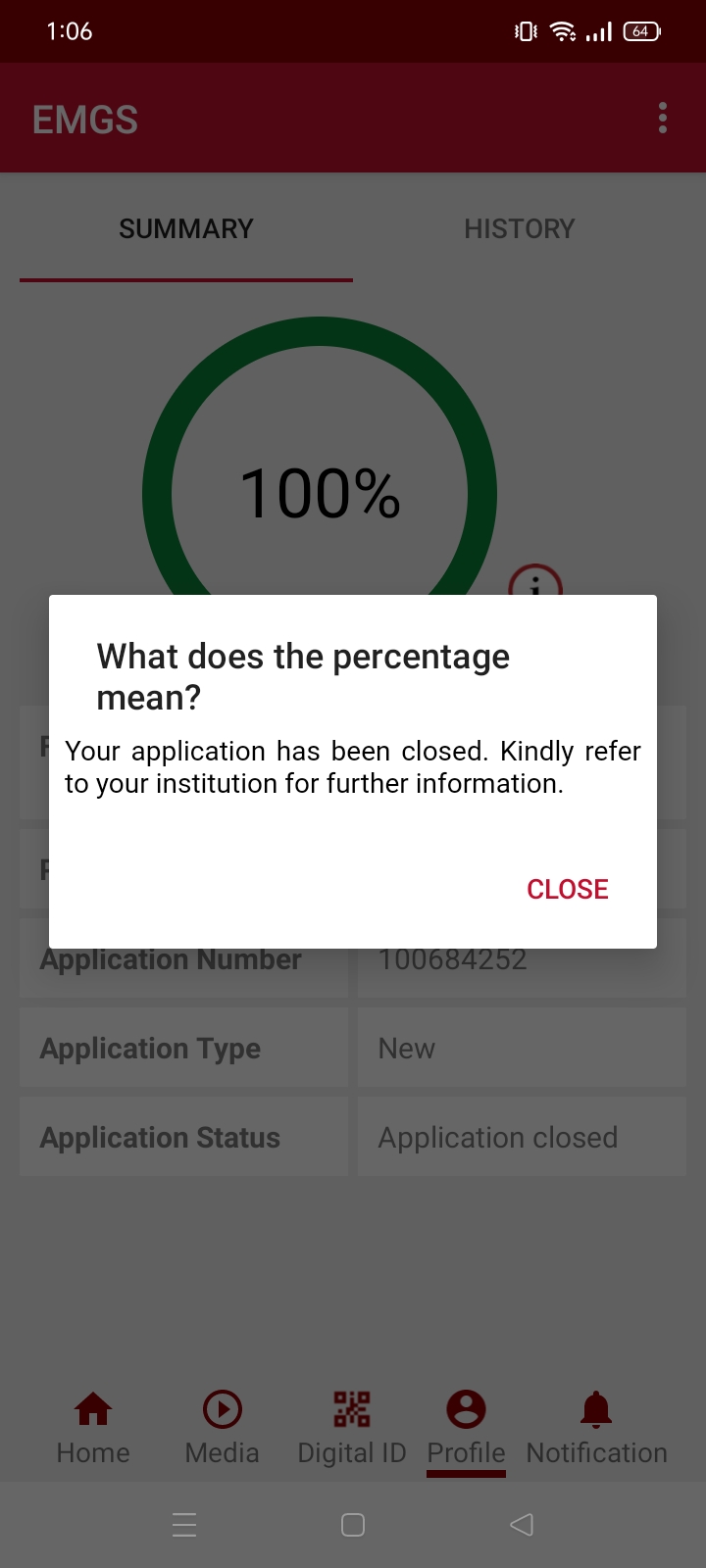Image resolution: width=706 pixels, height=1568 pixels.
Task: Select the SUMMARY tab
Action: pyautogui.click(x=186, y=228)
